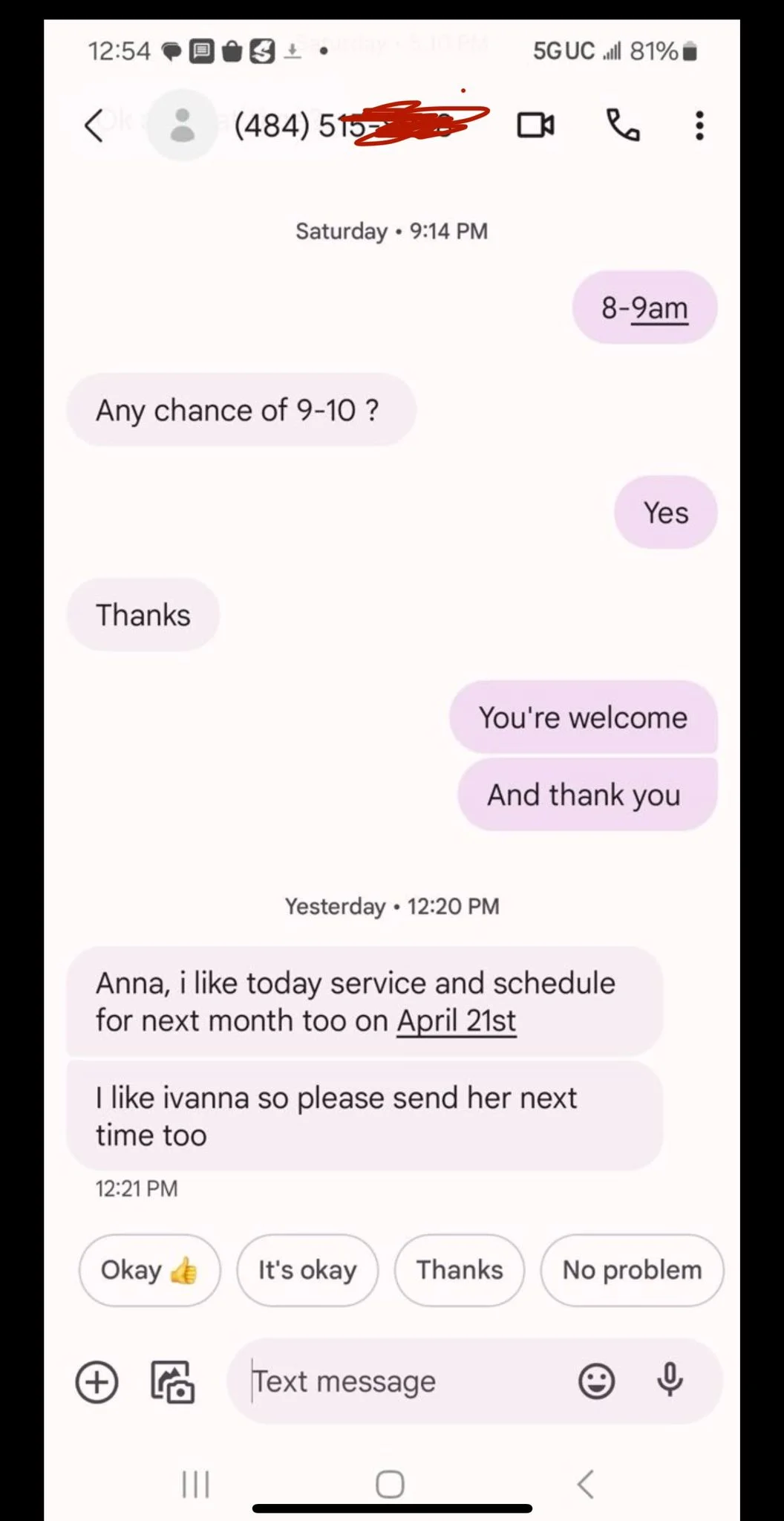
Task: Open the contact avatar for details
Action: tap(182, 126)
